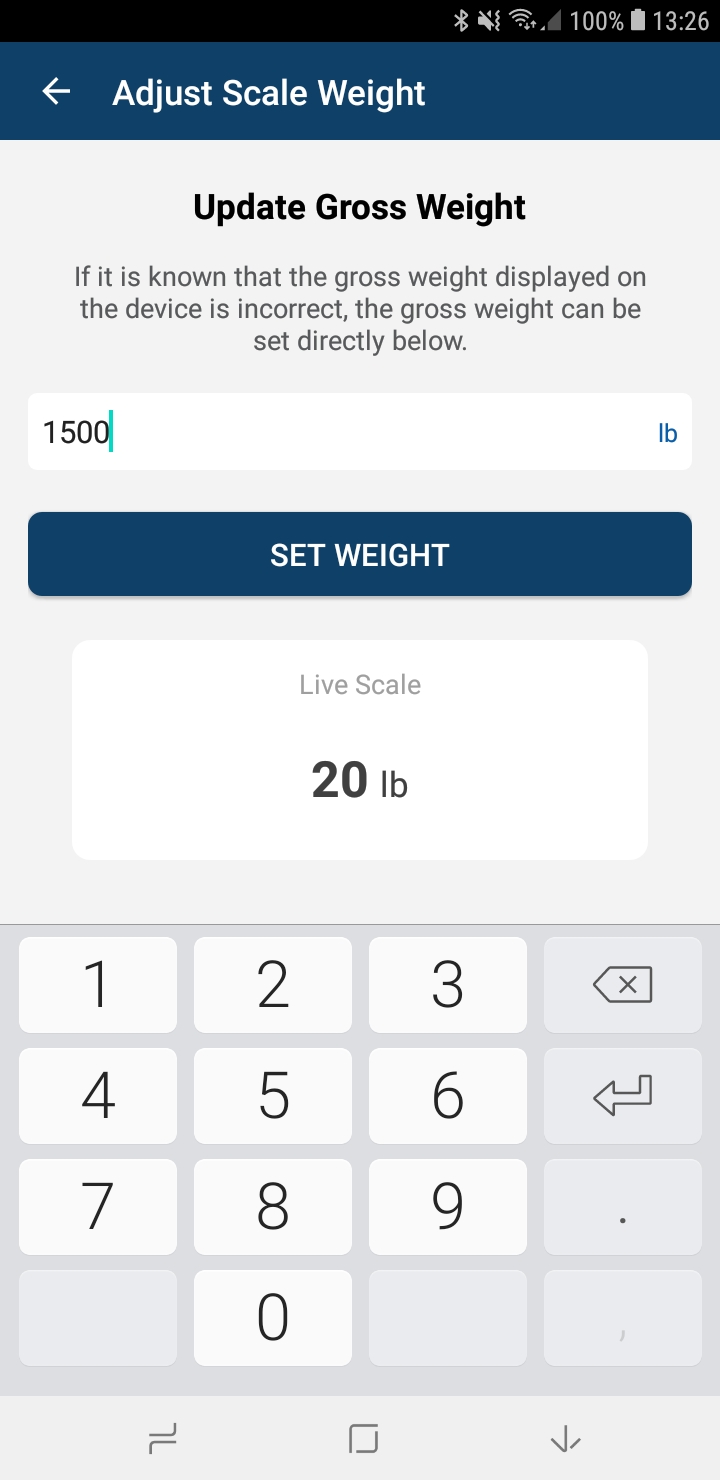
Task: Enter digit 0 on the keypad
Action: 273,1318
